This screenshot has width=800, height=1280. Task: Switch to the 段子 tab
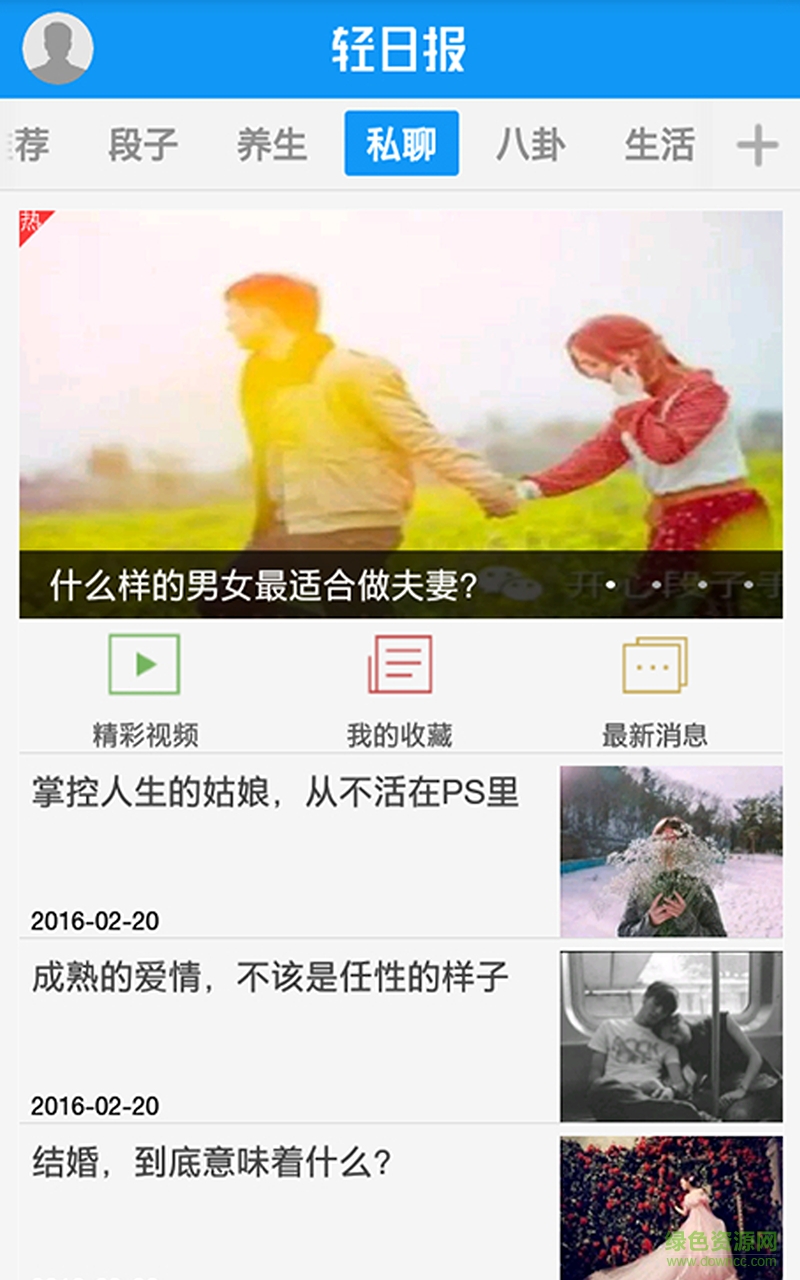143,145
